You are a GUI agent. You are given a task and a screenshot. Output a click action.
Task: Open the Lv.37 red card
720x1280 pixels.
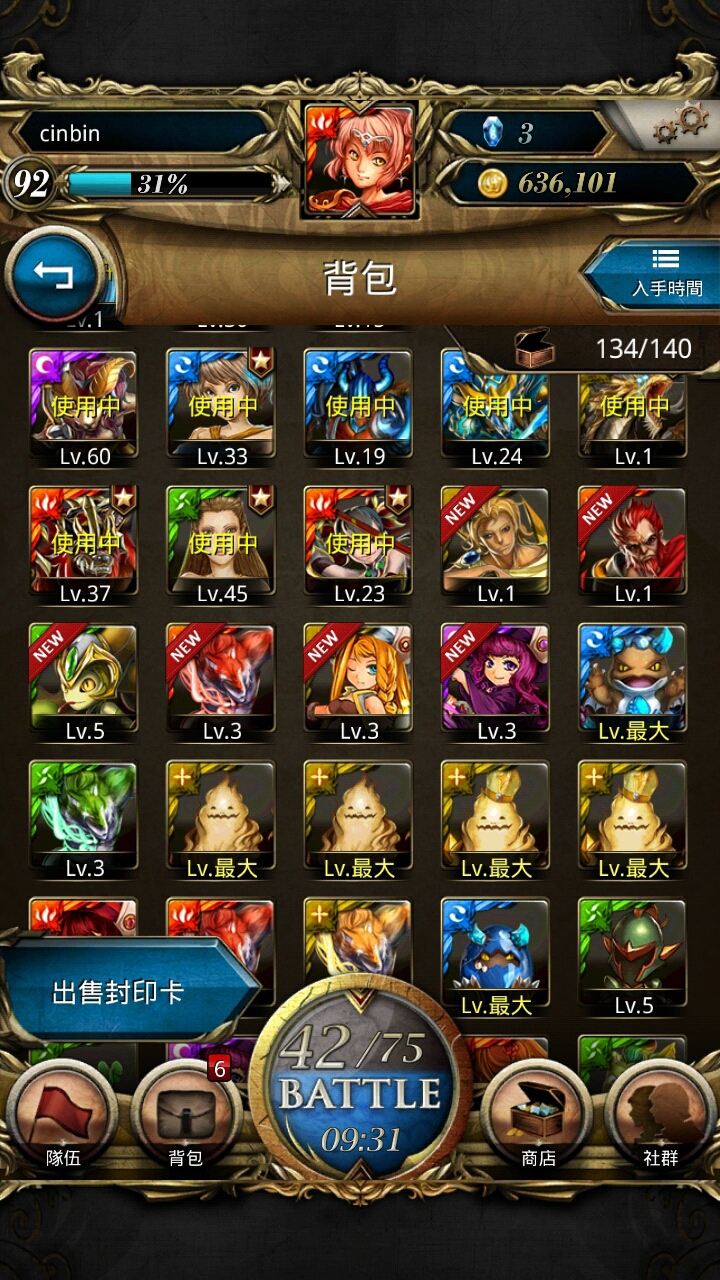[84, 546]
